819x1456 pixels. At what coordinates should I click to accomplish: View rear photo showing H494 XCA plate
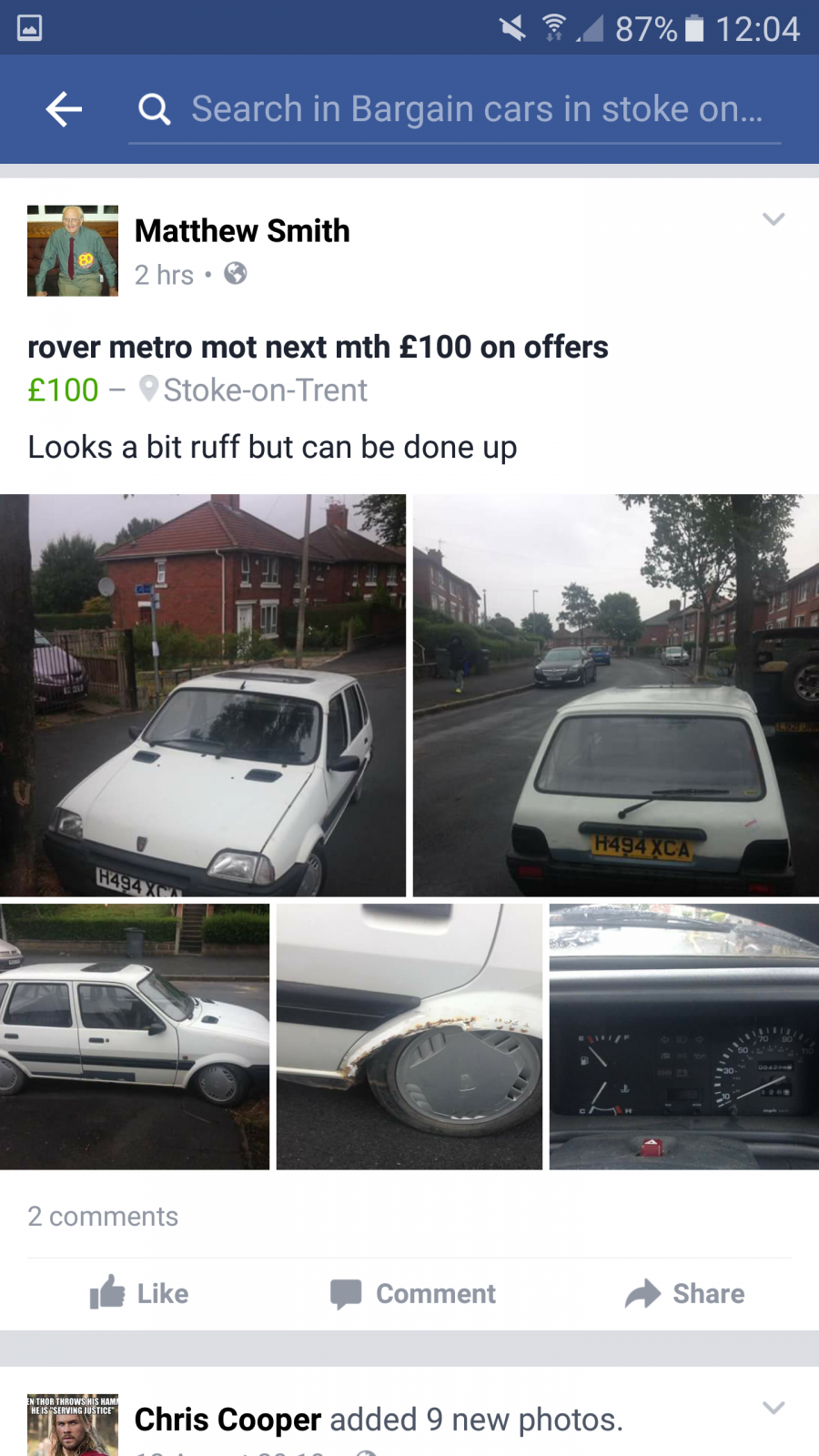tap(616, 695)
